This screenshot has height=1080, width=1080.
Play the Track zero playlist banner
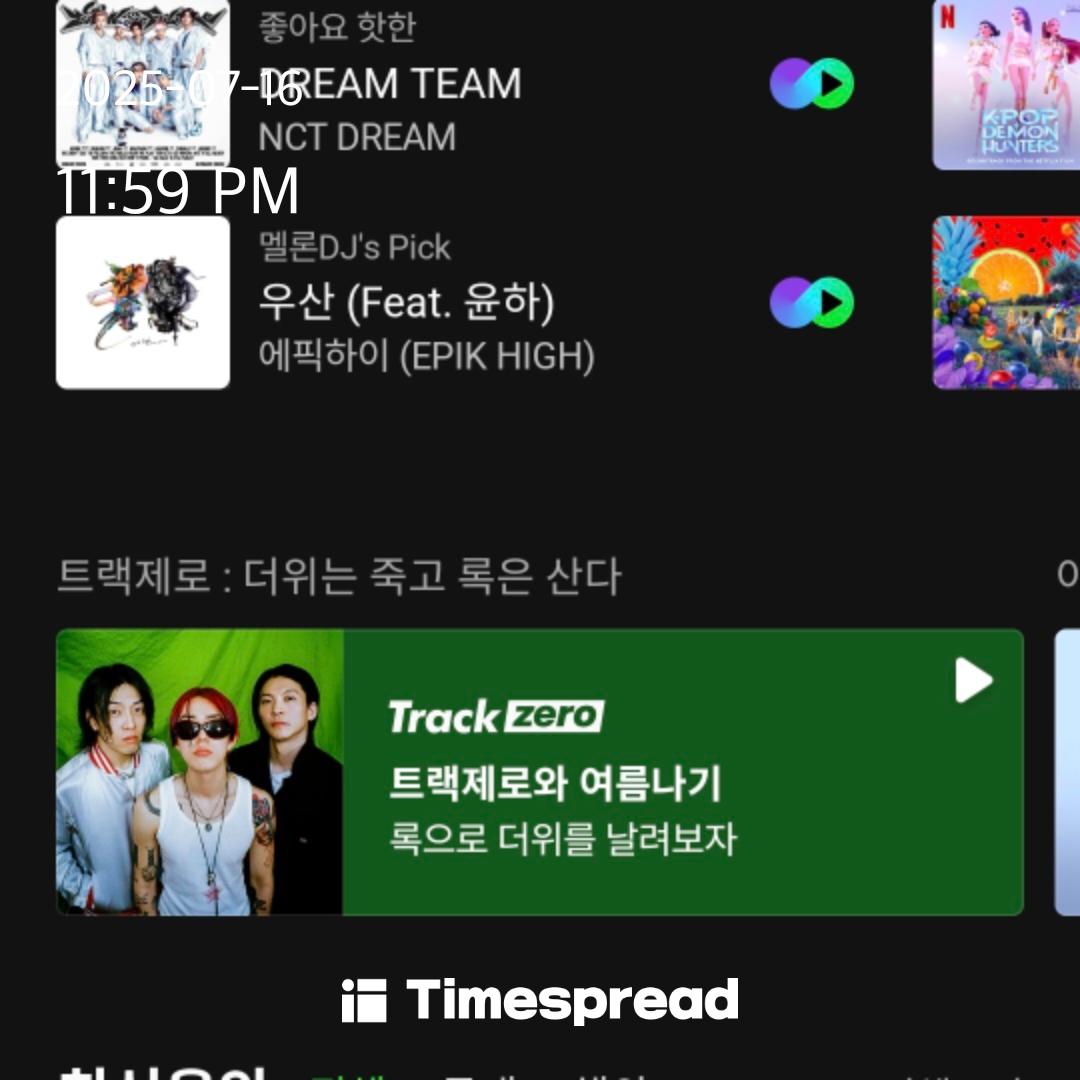pyautogui.click(x=972, y=682)
